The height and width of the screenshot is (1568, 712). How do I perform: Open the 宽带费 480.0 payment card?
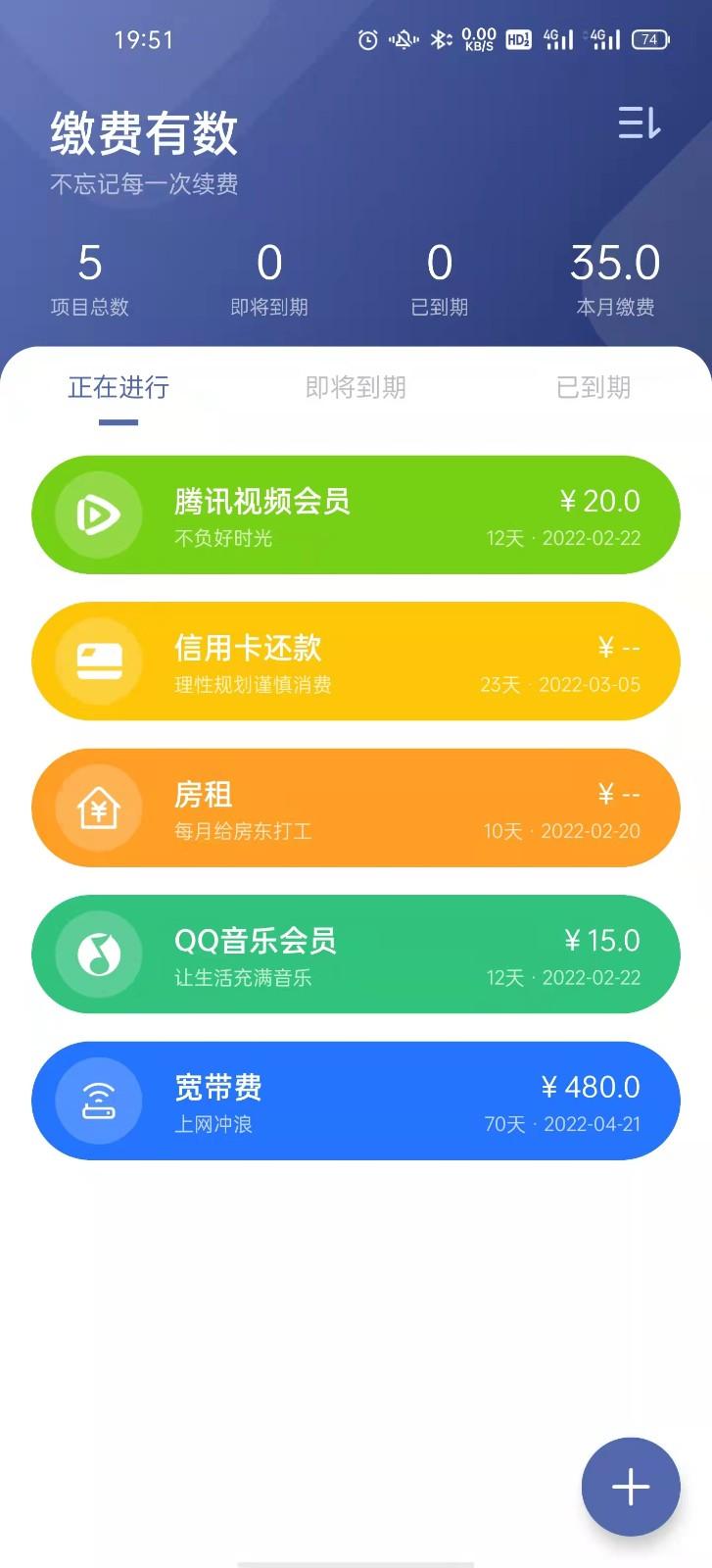(x=356, y=1101)
